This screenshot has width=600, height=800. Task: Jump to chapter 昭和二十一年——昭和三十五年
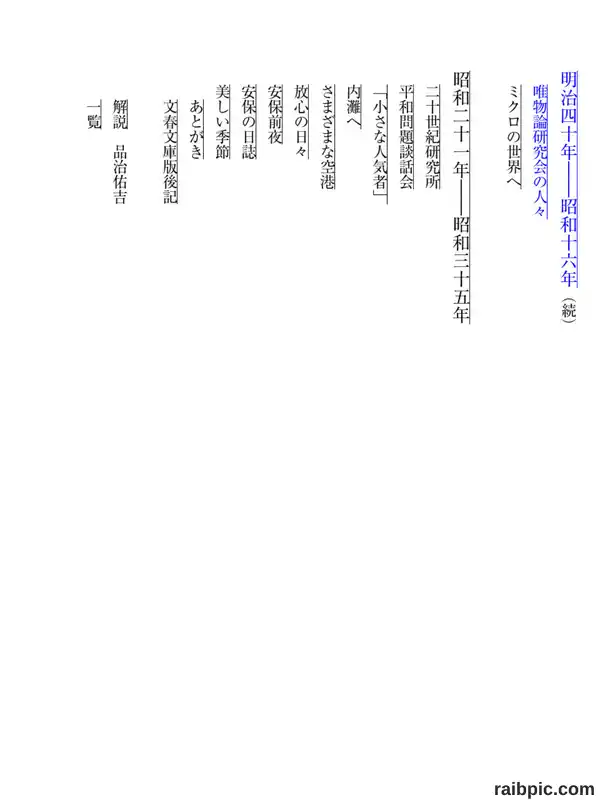461,197
